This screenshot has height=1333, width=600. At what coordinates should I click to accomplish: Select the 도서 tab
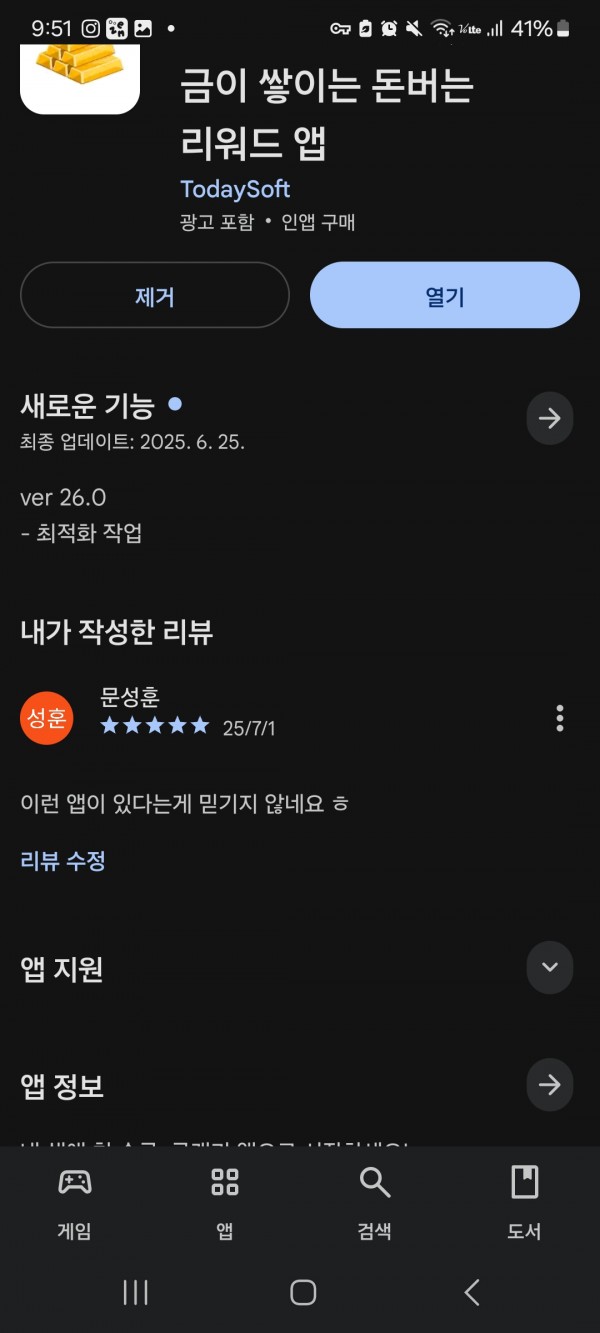click(x=524, y=1203)
